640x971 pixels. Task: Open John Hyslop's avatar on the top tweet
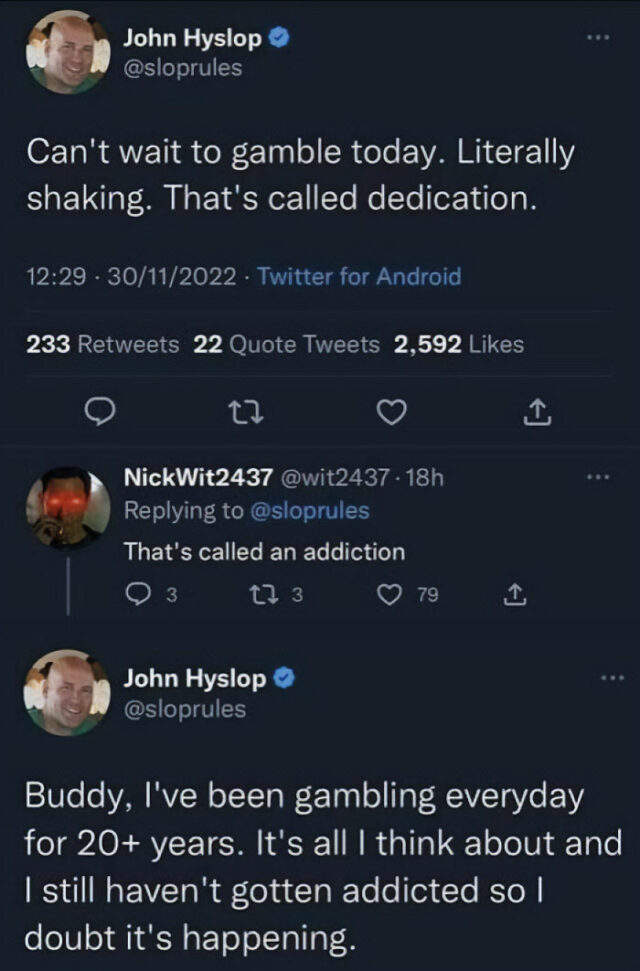pyautogui.click(x=65, y=52)
